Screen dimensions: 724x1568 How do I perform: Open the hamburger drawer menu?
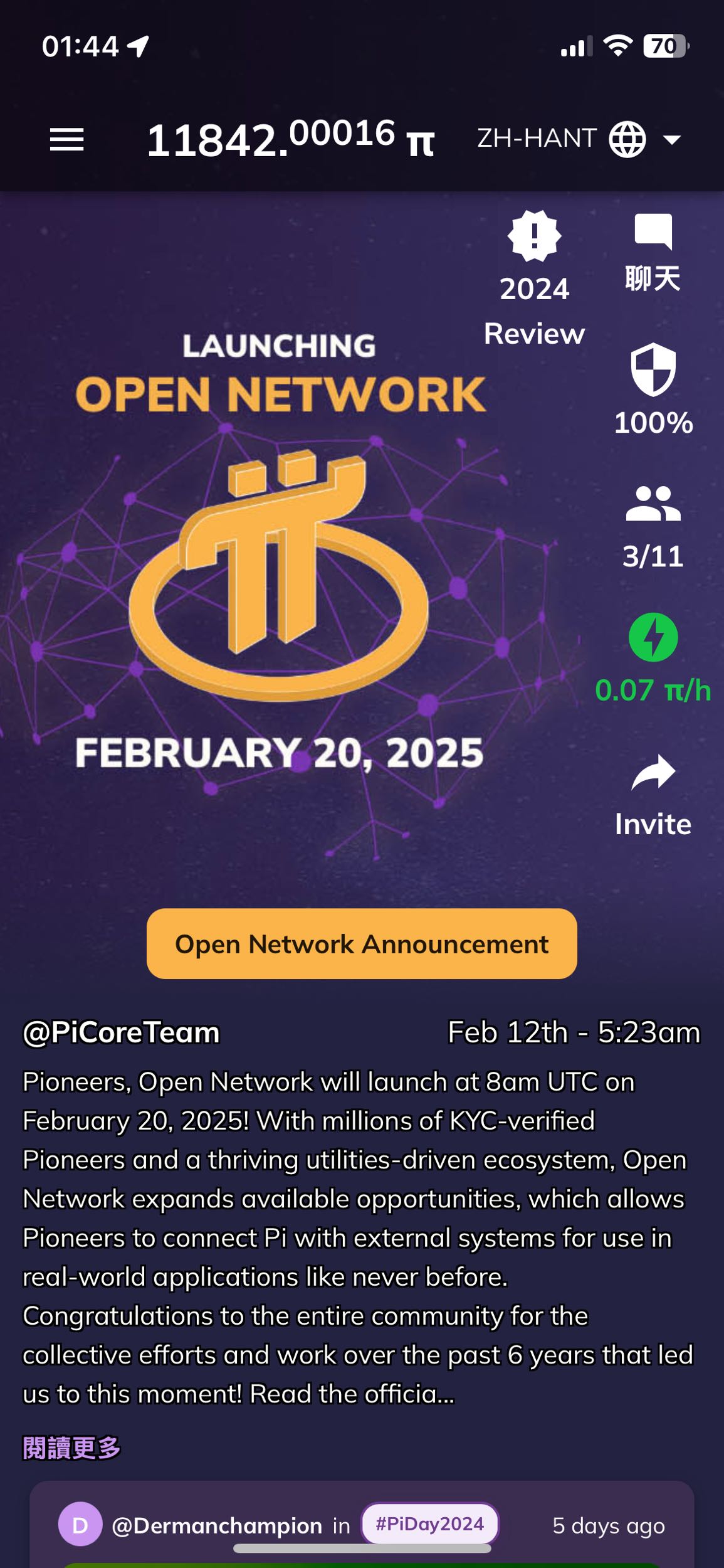[x=66, y=139]
